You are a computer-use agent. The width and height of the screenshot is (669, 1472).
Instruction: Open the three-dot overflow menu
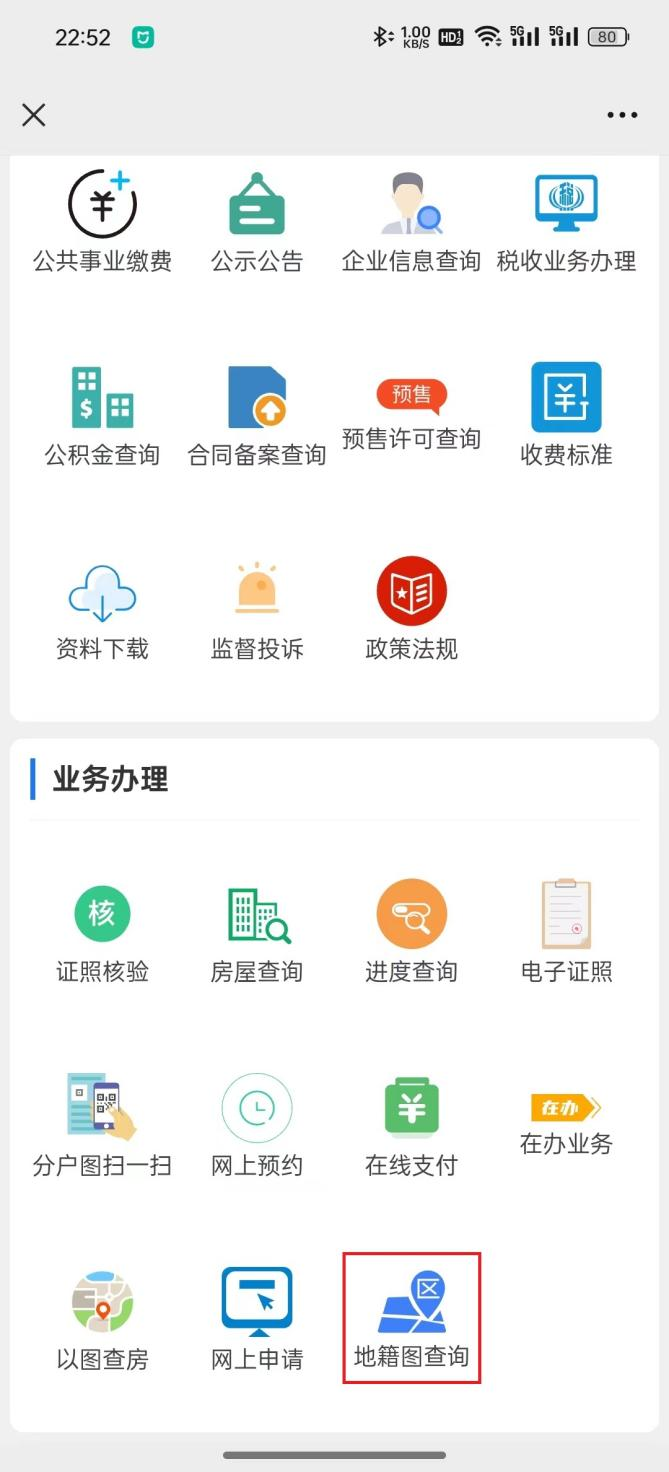[x=622, y=115]
